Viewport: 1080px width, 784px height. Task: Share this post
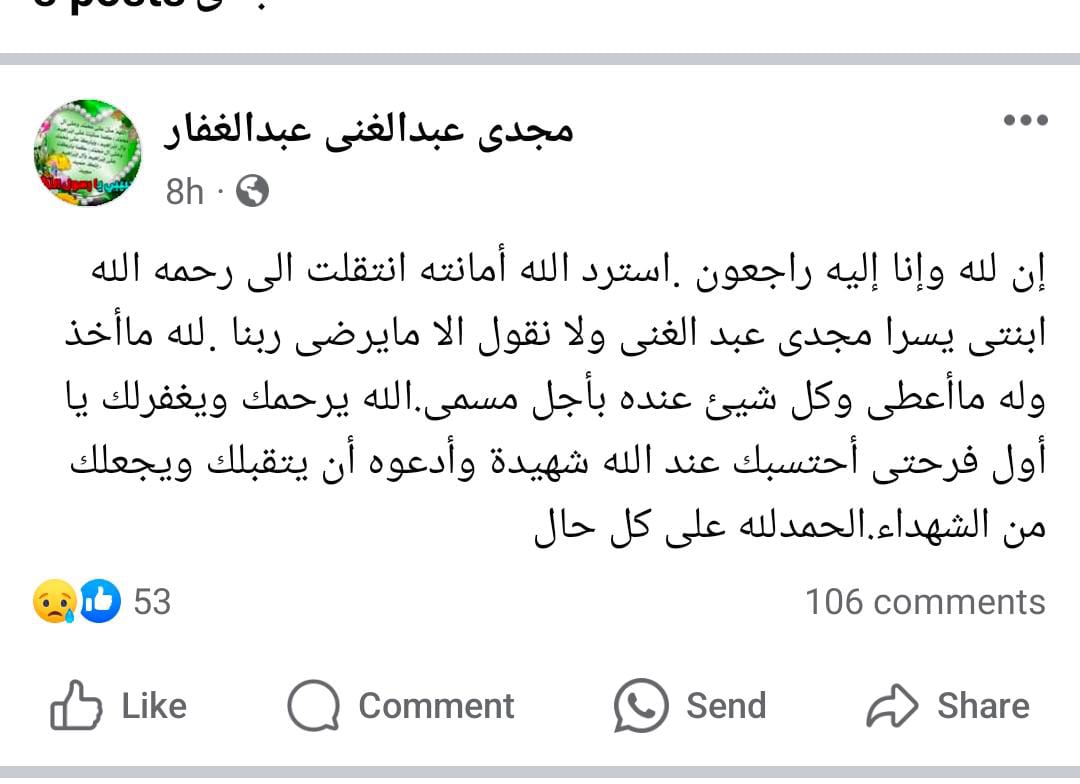(947, 706)
